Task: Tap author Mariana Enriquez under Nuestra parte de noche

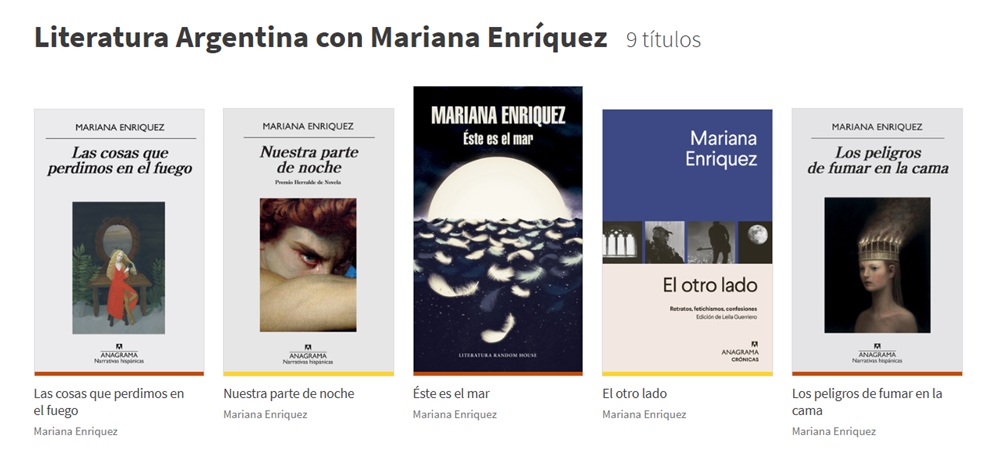Action: click(x=265, y=414)
